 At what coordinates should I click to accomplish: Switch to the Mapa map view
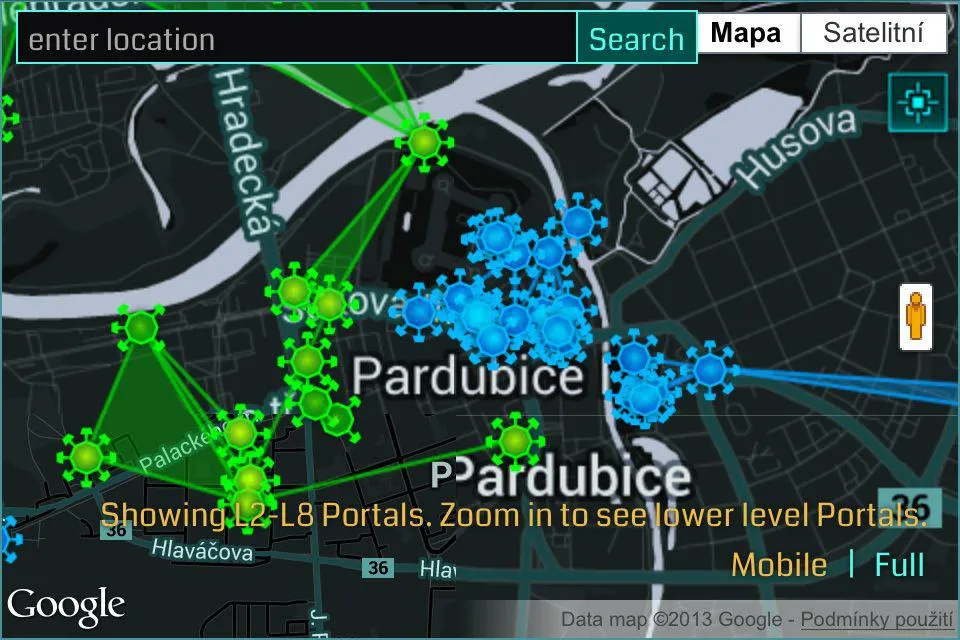point(746,33)
